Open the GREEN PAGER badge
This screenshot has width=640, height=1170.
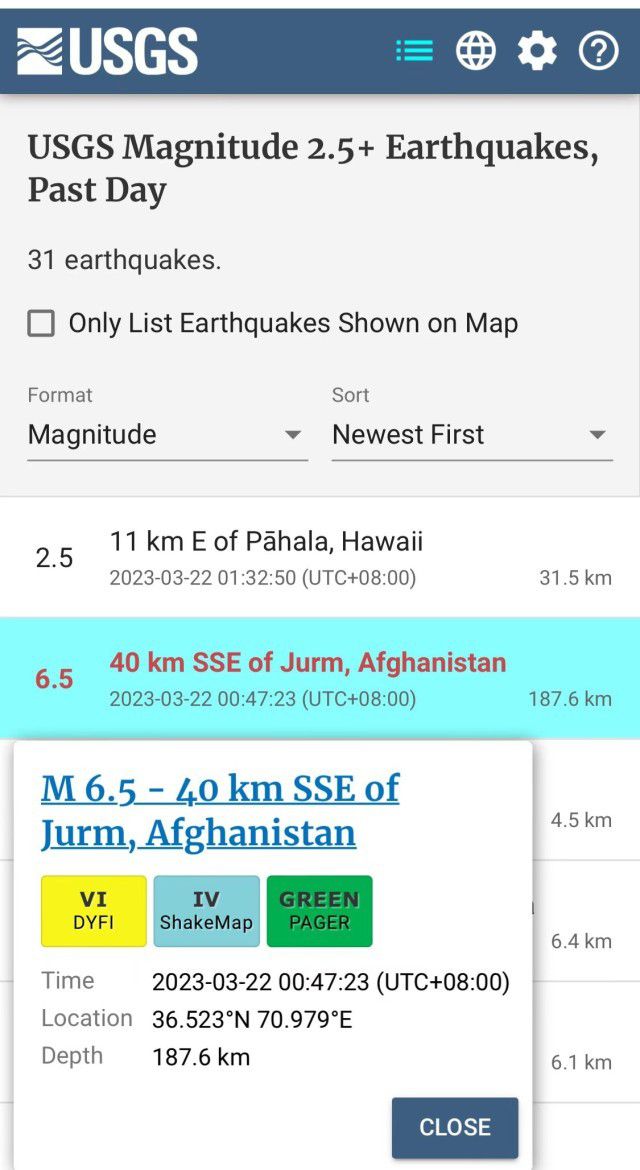pyautogui.click(x=319, y=911)
